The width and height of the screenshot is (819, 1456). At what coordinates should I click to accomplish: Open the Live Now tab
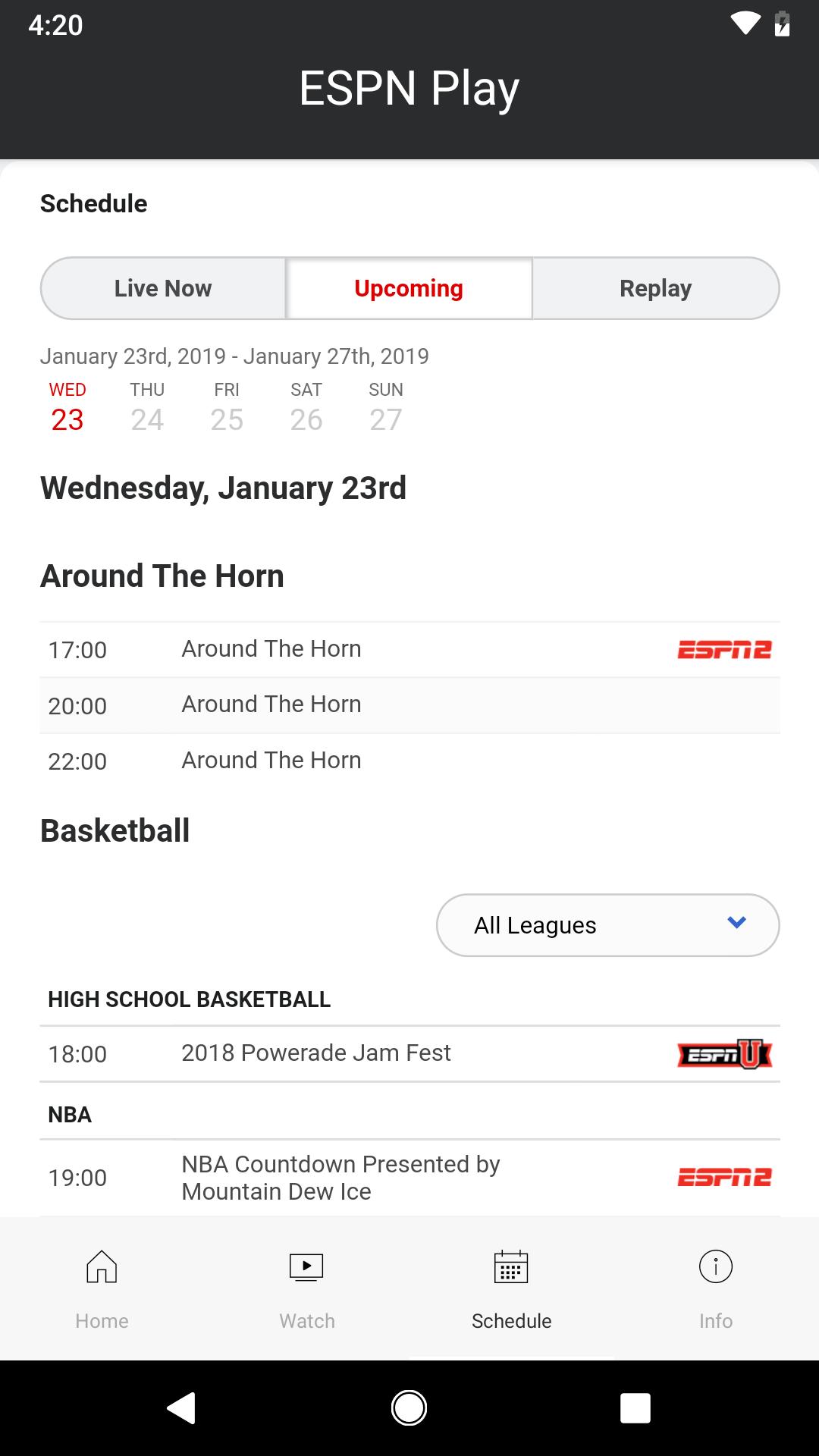[162, 288]
